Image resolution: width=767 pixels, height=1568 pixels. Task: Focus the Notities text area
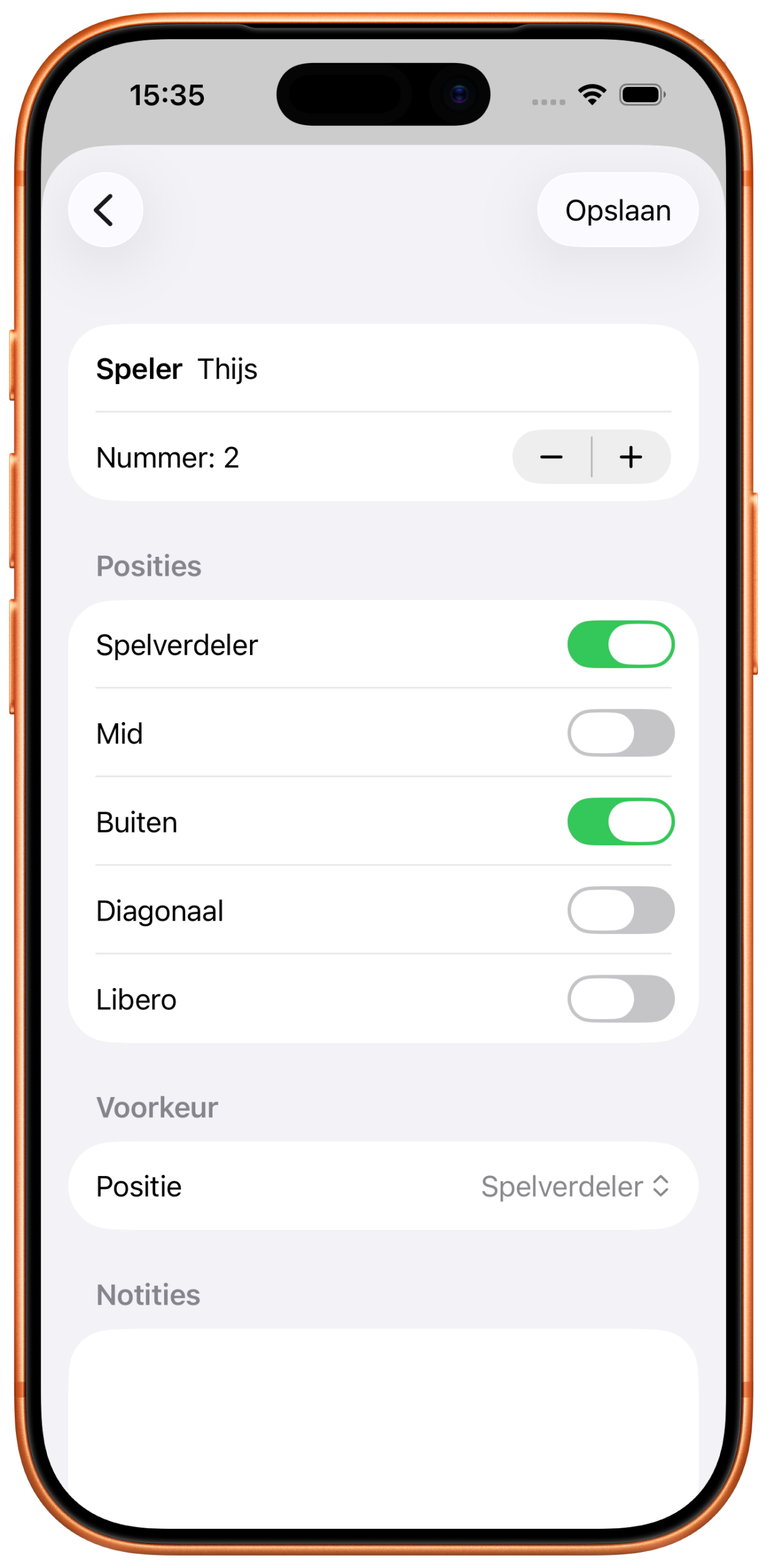tap(383, 1421)
